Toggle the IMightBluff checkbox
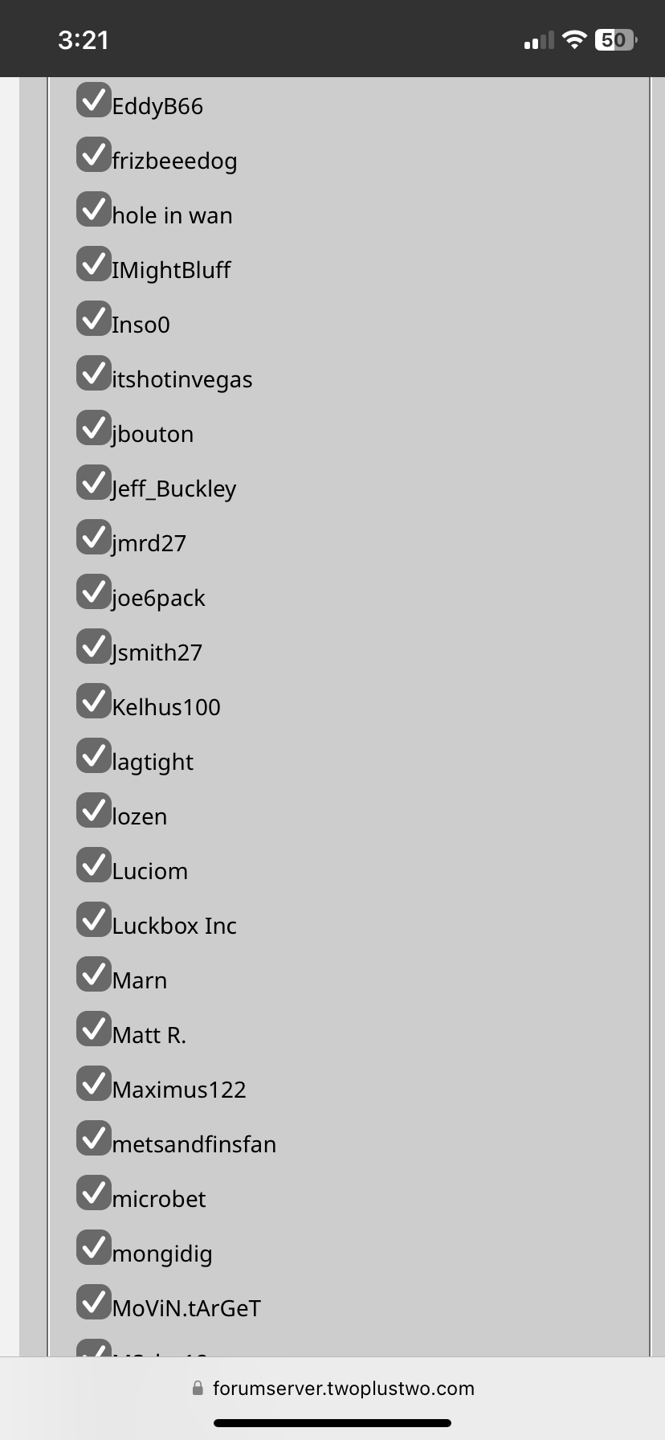Screen dimensions: 665x1440 click(x=93, y=264)
